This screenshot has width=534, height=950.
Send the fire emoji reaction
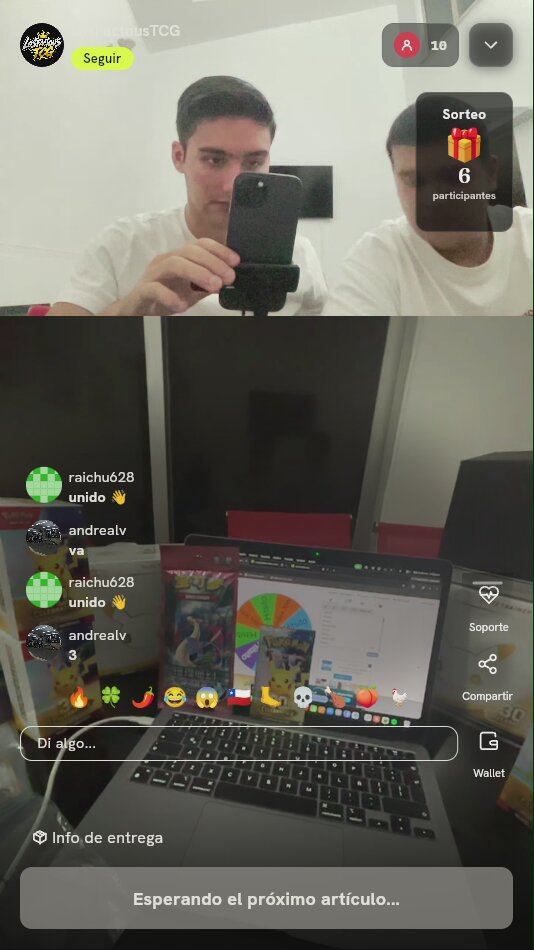pyautogui.click(x=79, y=698)
